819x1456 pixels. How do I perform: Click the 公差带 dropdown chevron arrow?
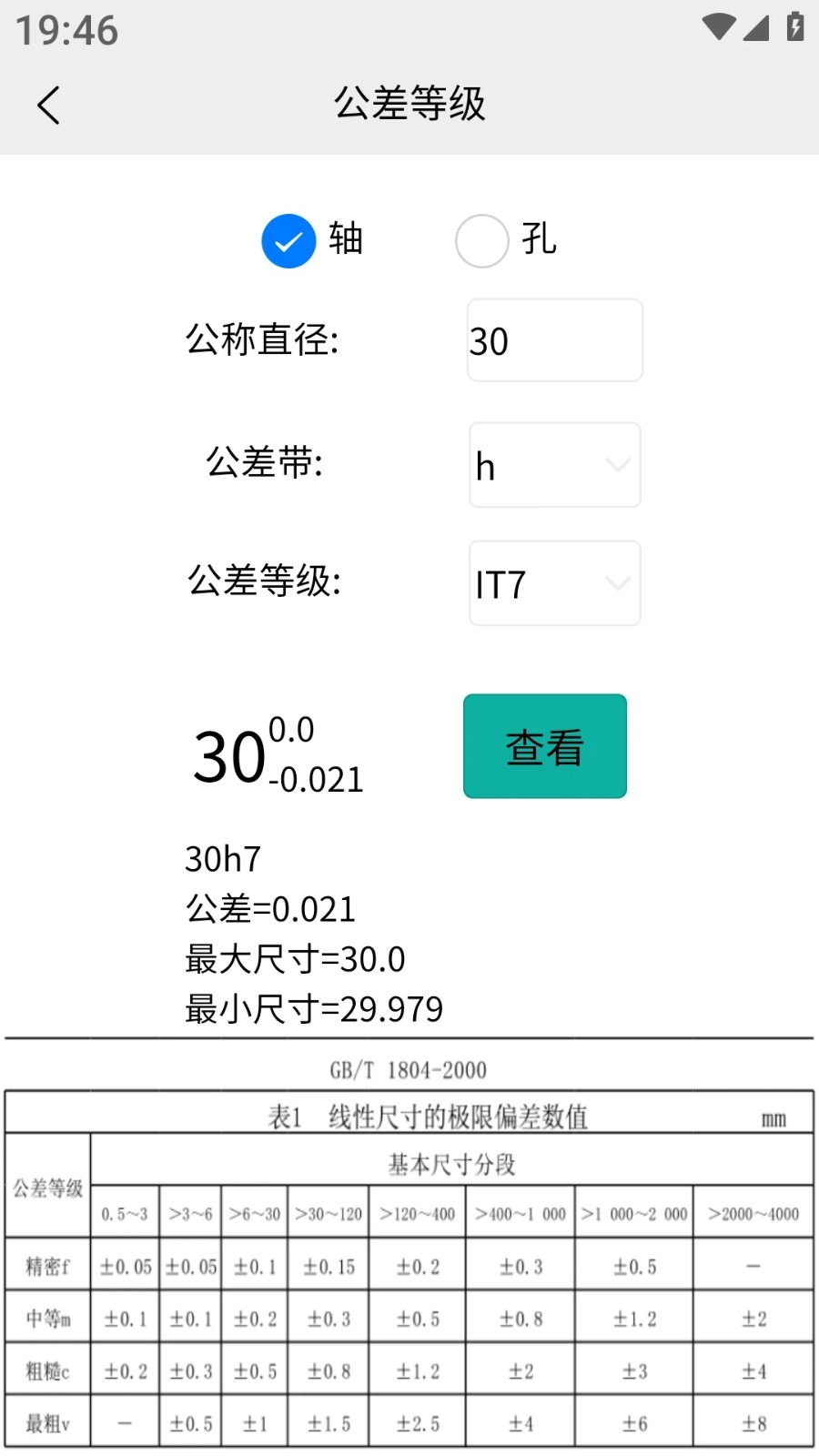tap(618, 465)
